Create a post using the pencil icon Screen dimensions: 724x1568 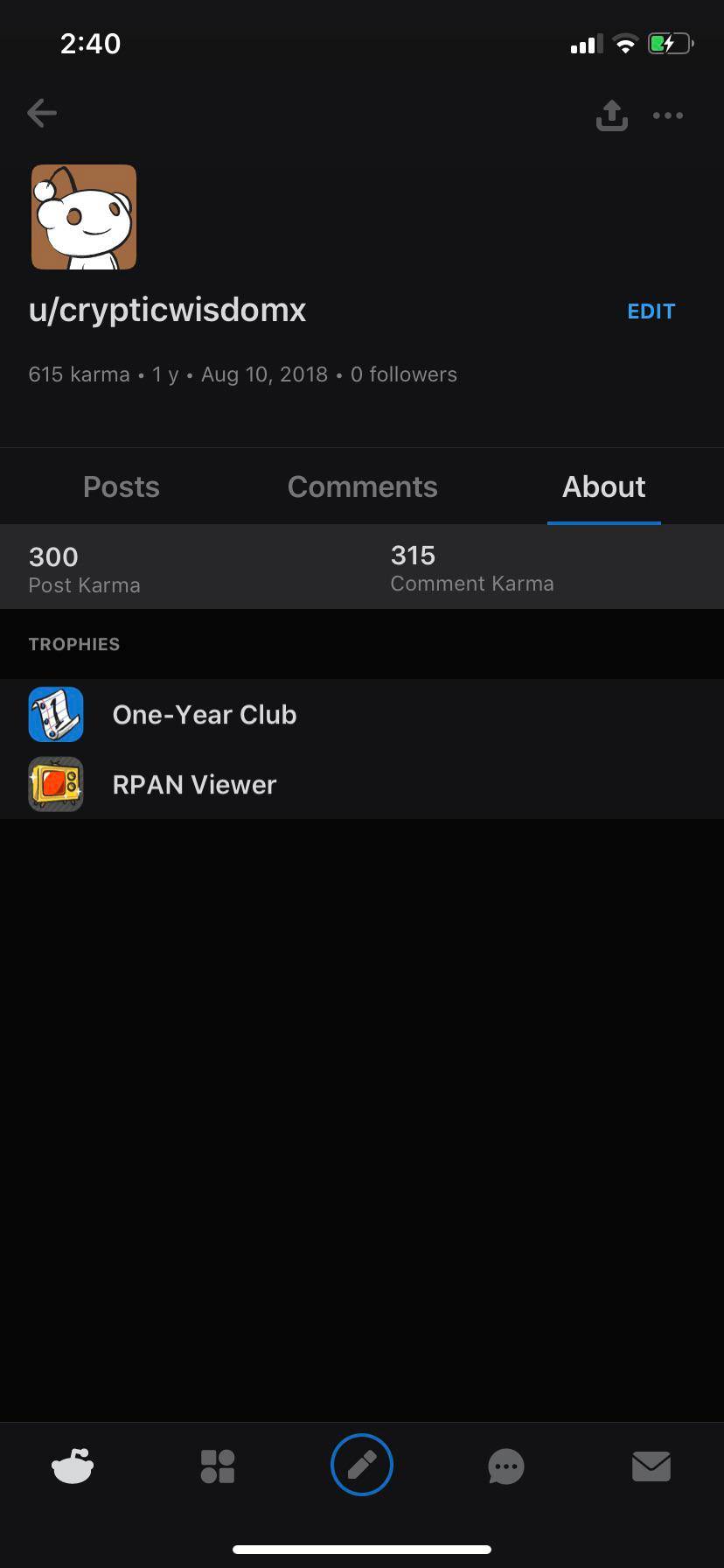pyautogui.click(x=361, y=1466)
